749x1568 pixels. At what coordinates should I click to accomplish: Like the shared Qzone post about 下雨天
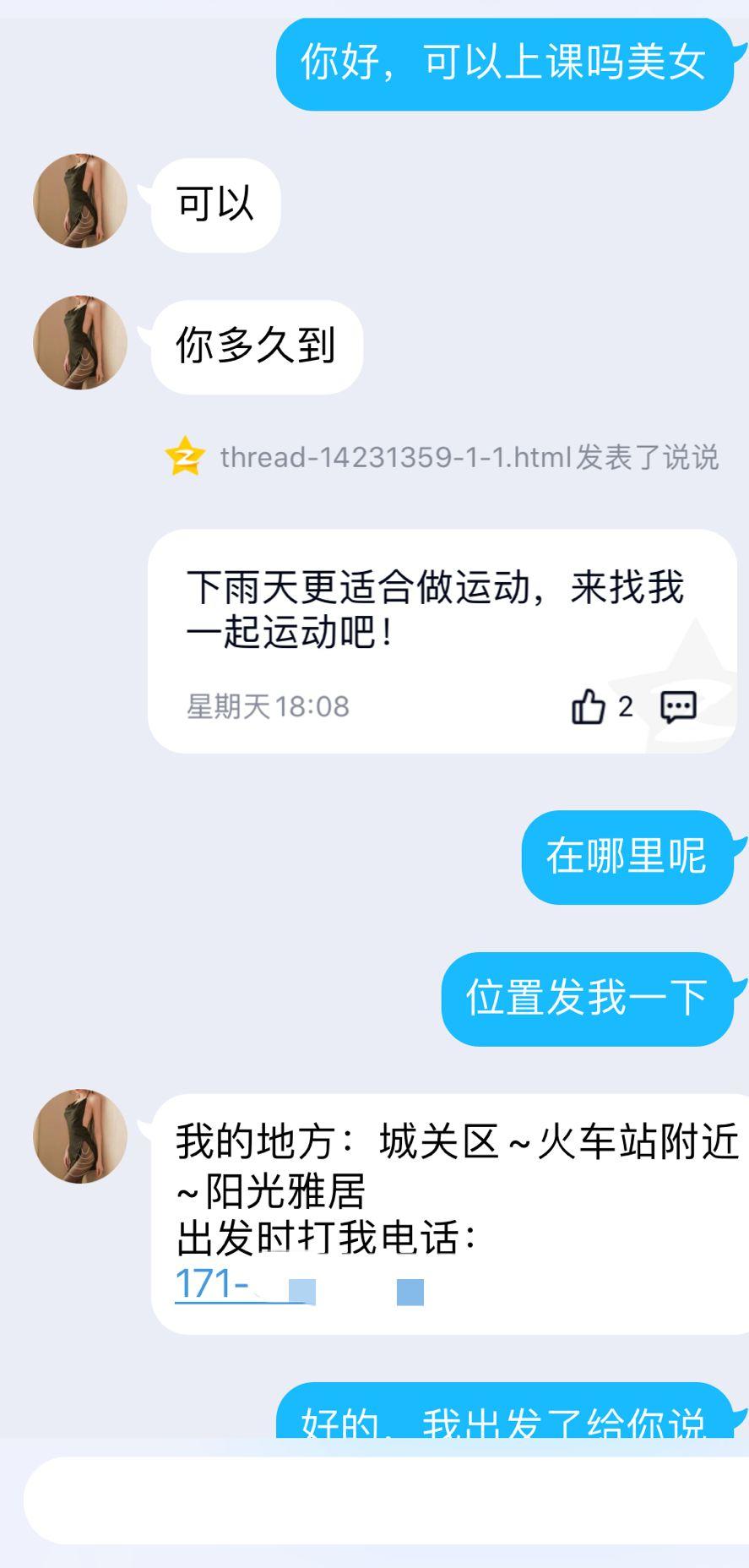click(589, 706)
